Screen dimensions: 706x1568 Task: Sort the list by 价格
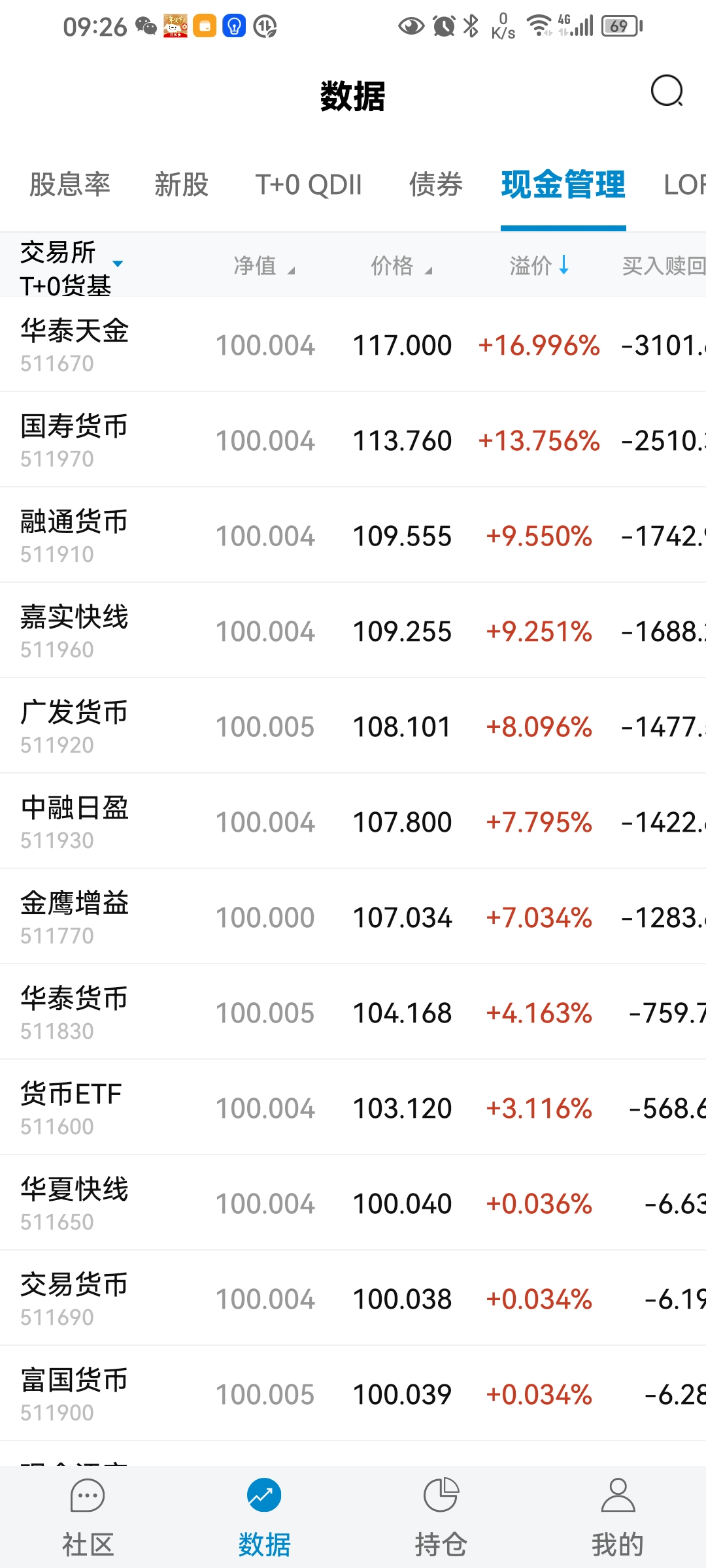click(x=401, y=266)
